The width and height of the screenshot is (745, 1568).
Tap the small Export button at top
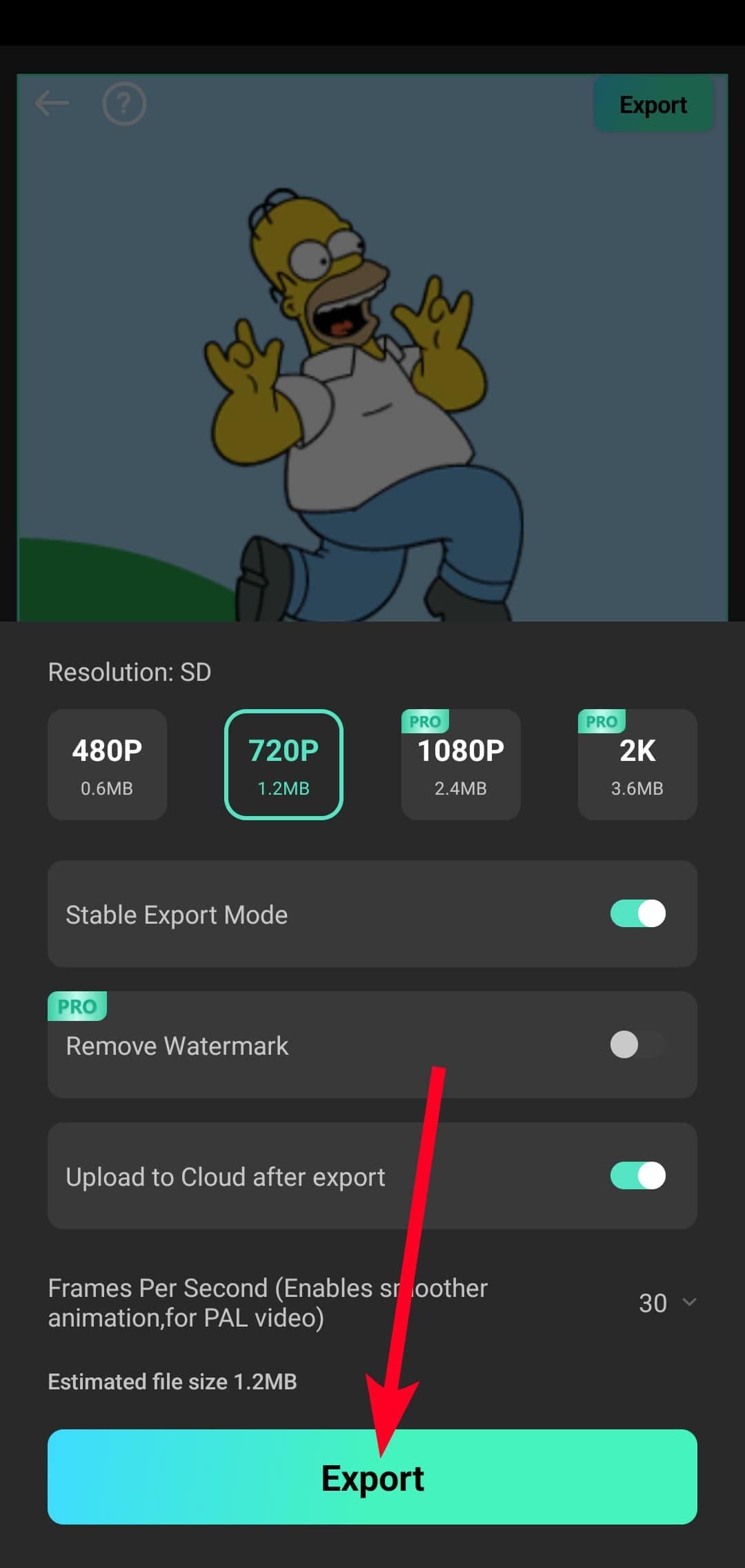tap(653, 105)
